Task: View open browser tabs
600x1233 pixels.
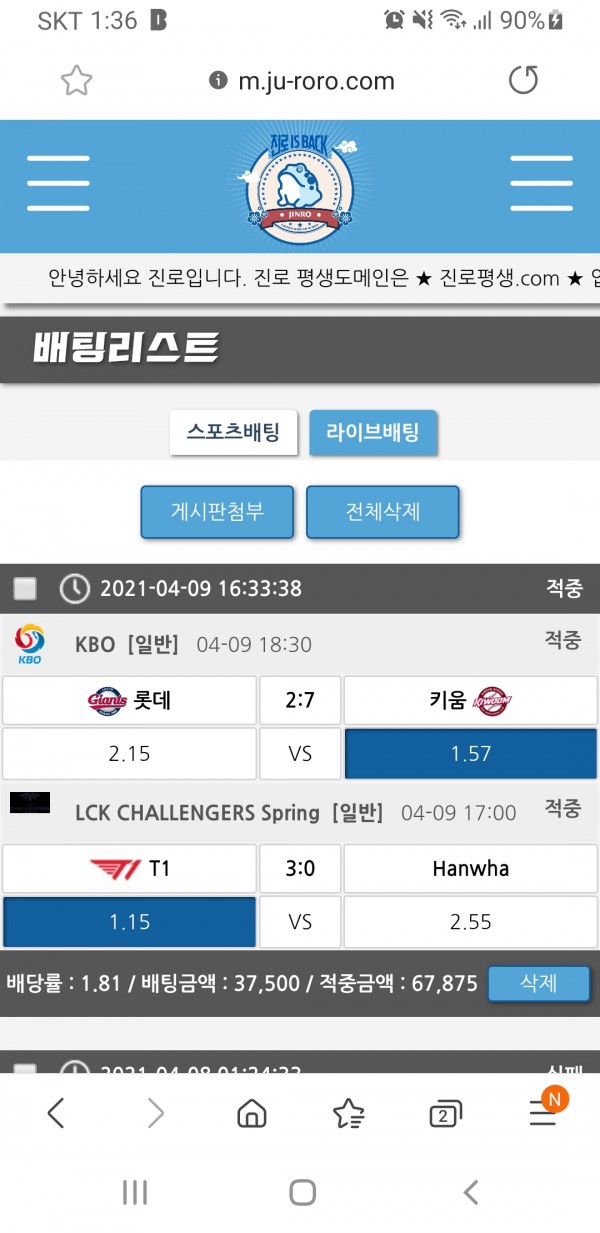Action: pos(444,1114)
